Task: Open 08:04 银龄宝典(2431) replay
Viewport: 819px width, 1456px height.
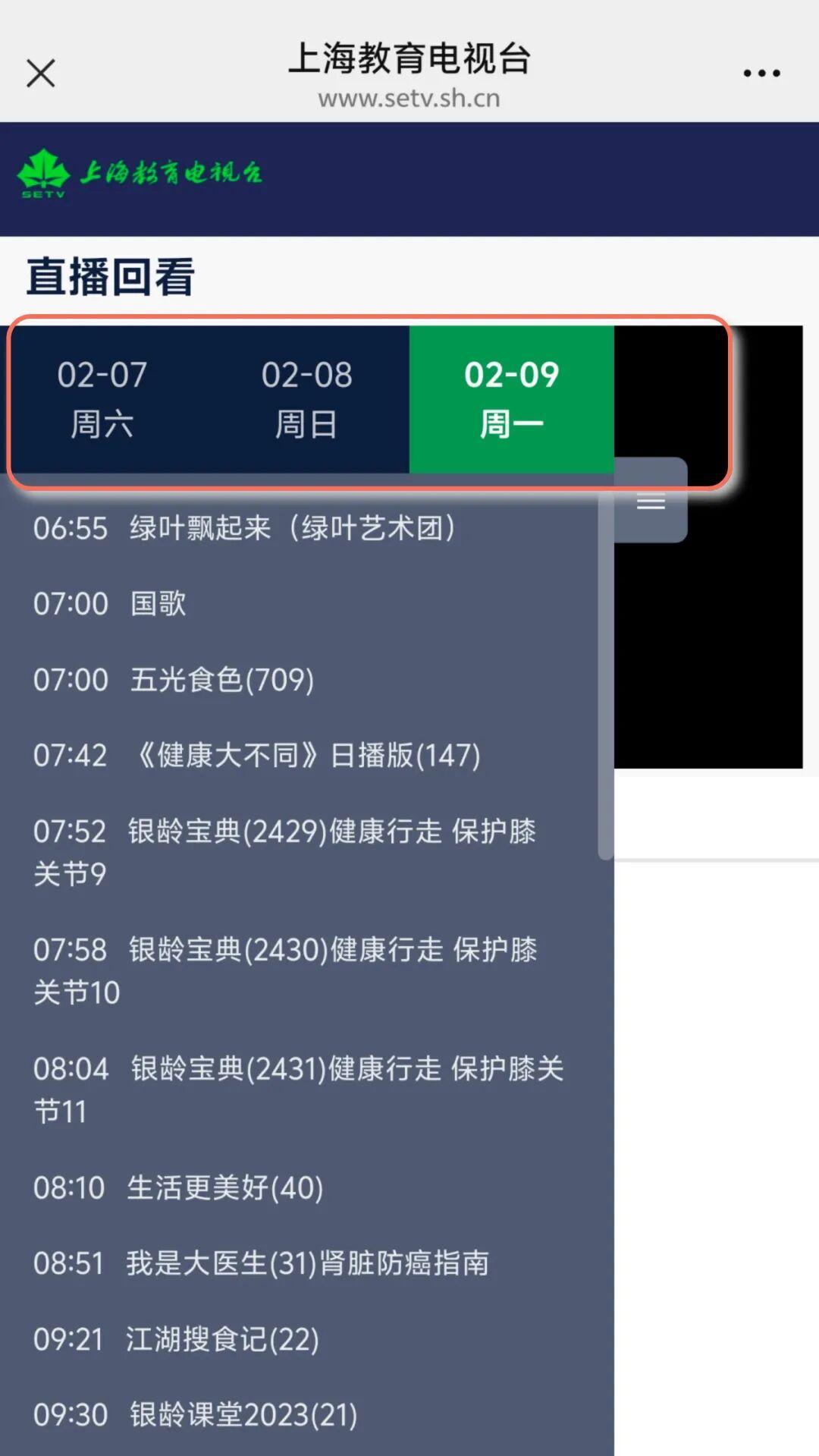Action: pos(297,1089)
